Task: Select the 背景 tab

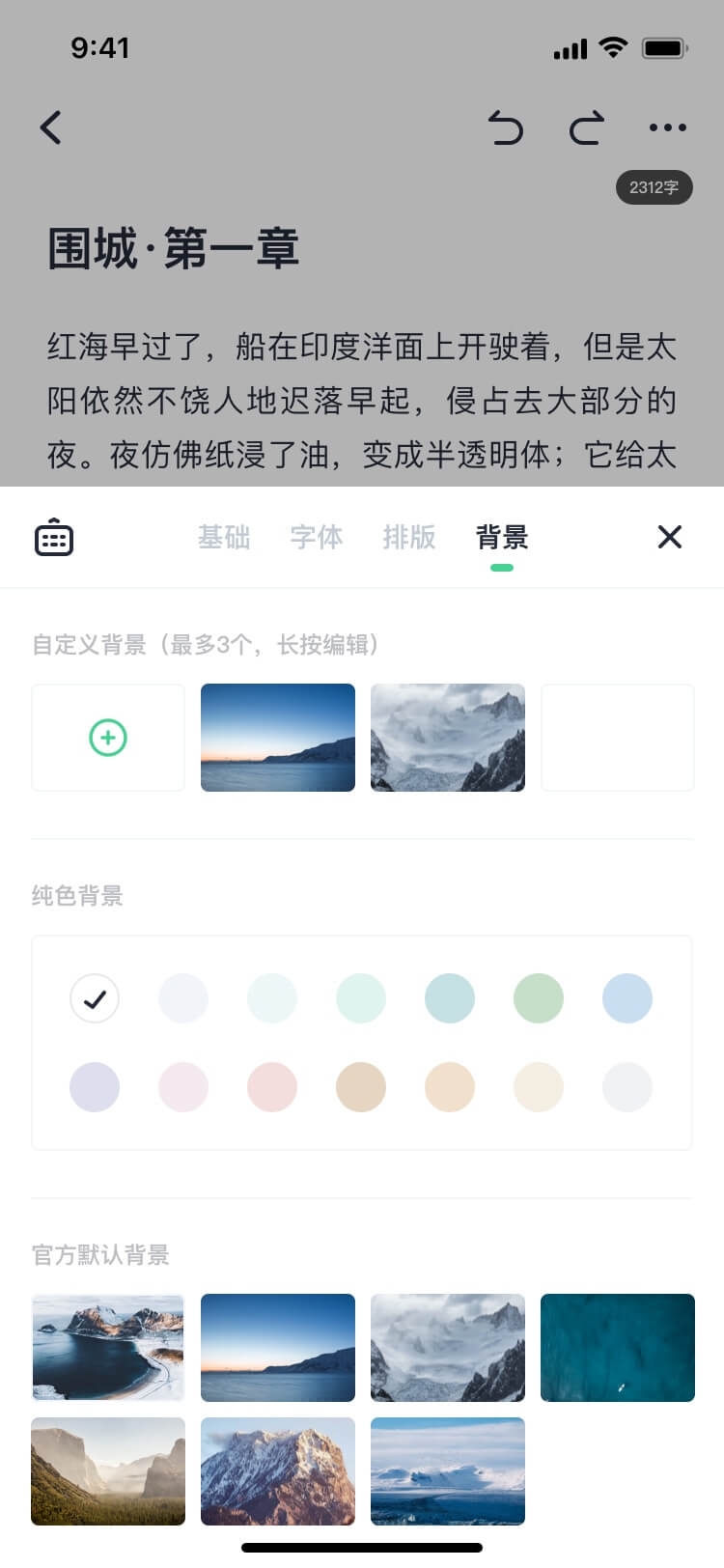Action: [x=501, y=537]
